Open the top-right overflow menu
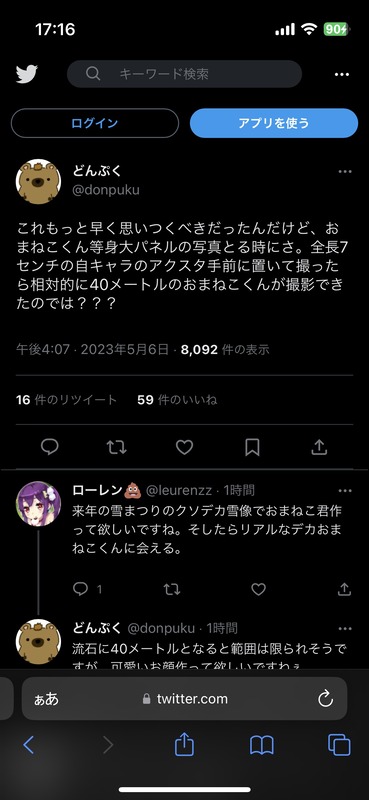Screen dimensions: 369x800 342,74
